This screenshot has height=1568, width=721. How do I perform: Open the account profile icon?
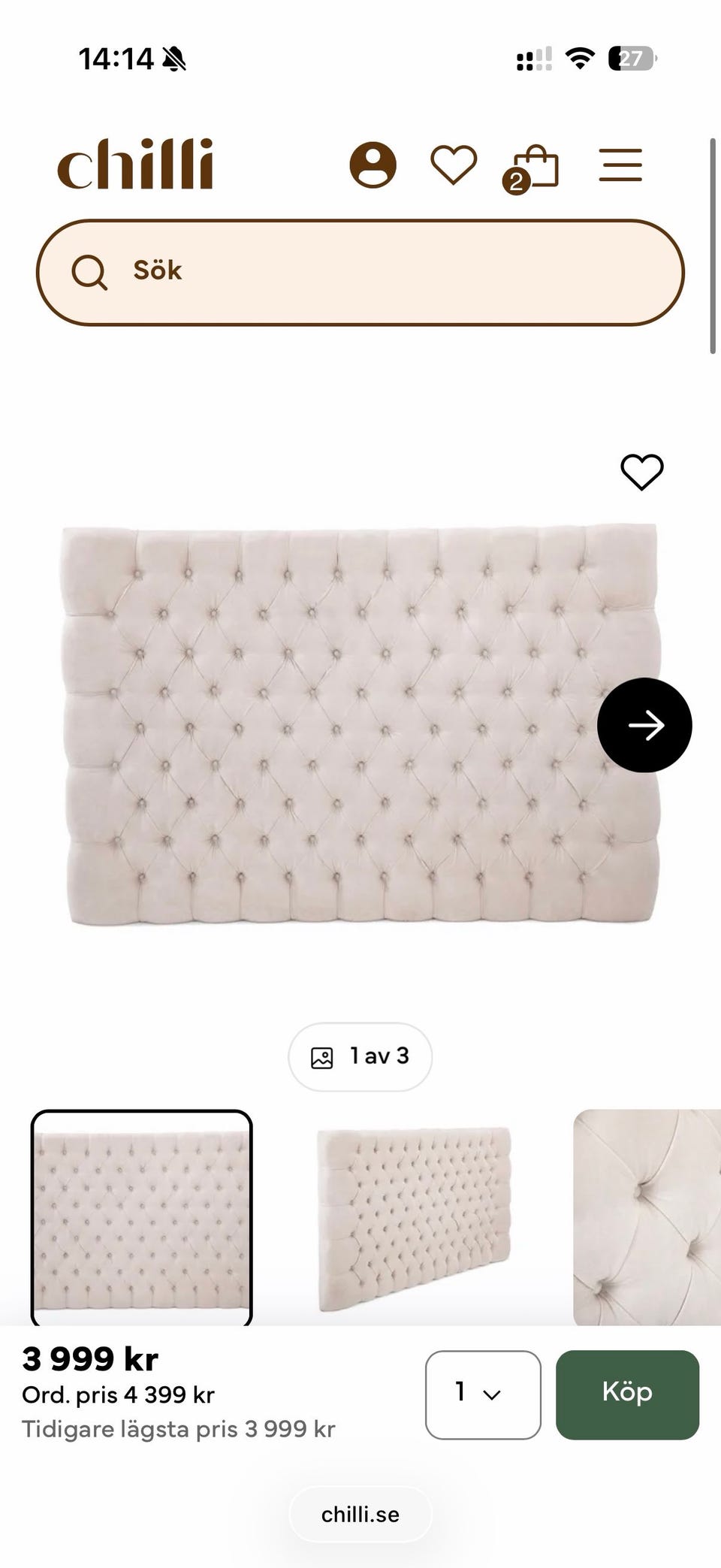click(373, 165)
